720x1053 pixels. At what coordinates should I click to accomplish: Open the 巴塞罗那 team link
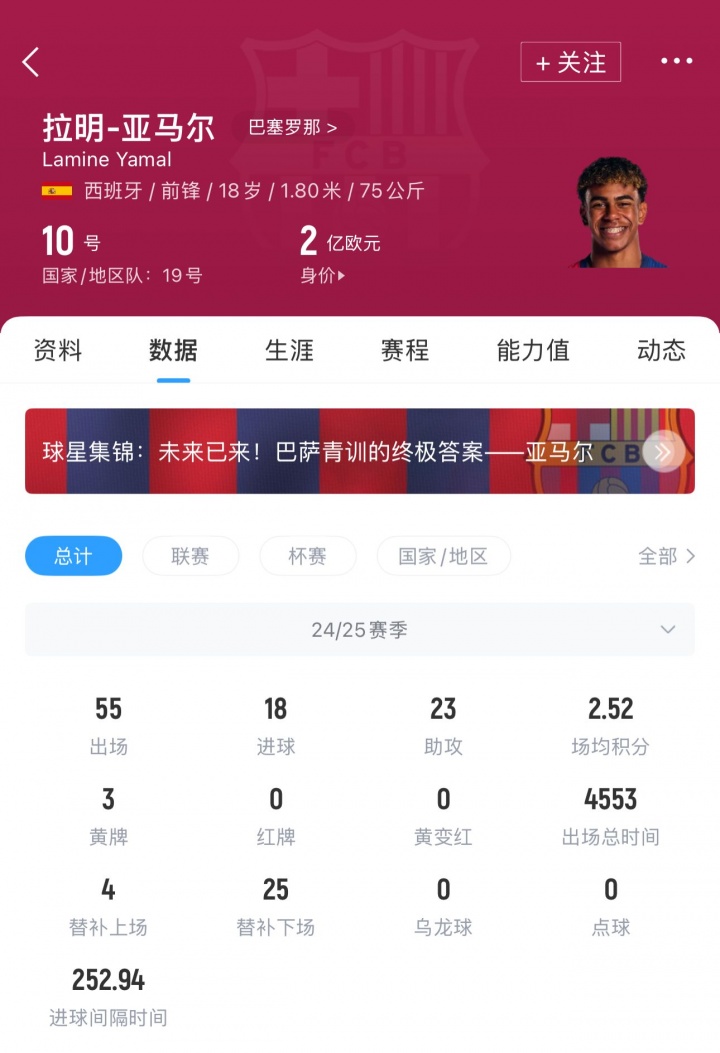click(x=293, y=127)
